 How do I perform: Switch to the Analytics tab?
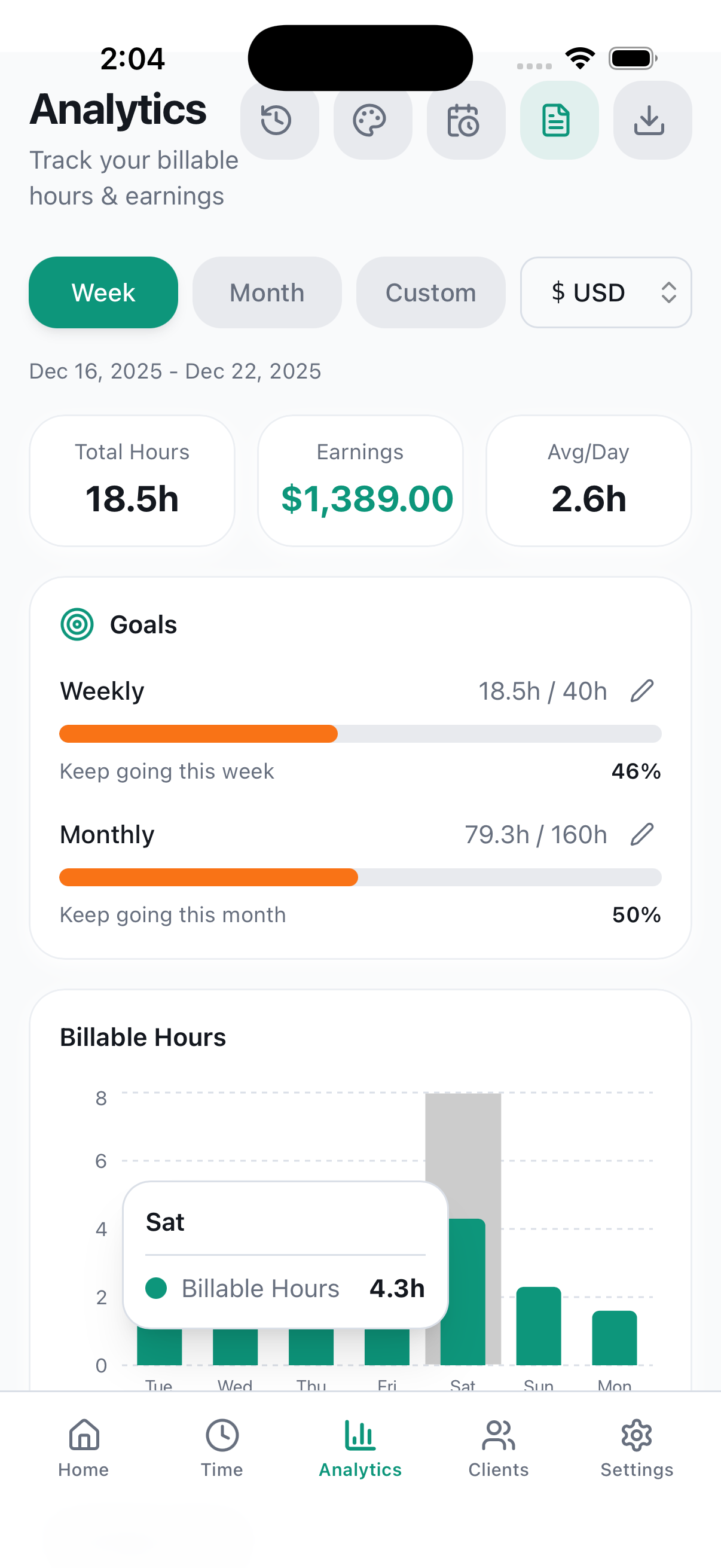point(359,1436)
